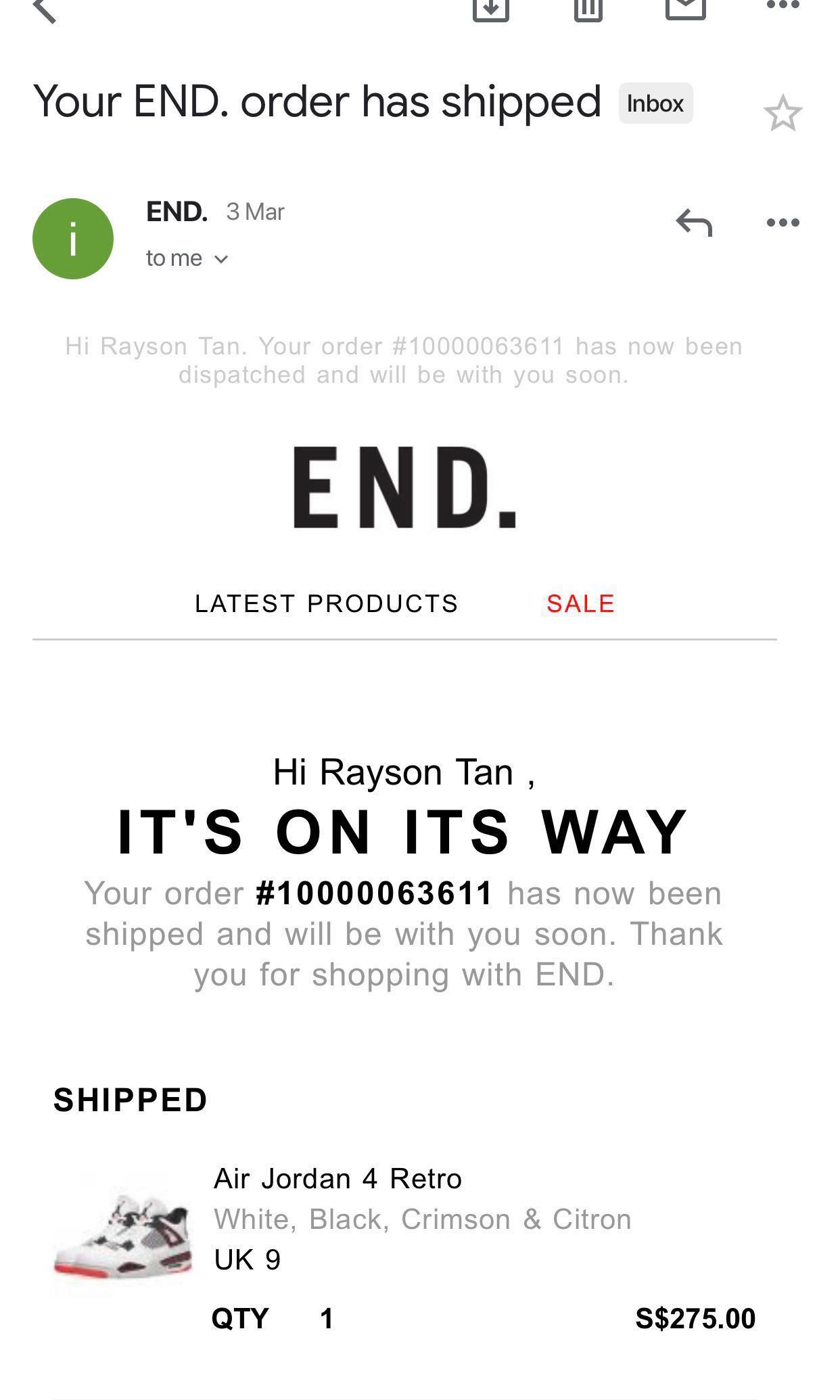Open the LATEST PRODUCTS link
Image resolution: width=840 pixels, height=1400 pixels.
[327, 603]
